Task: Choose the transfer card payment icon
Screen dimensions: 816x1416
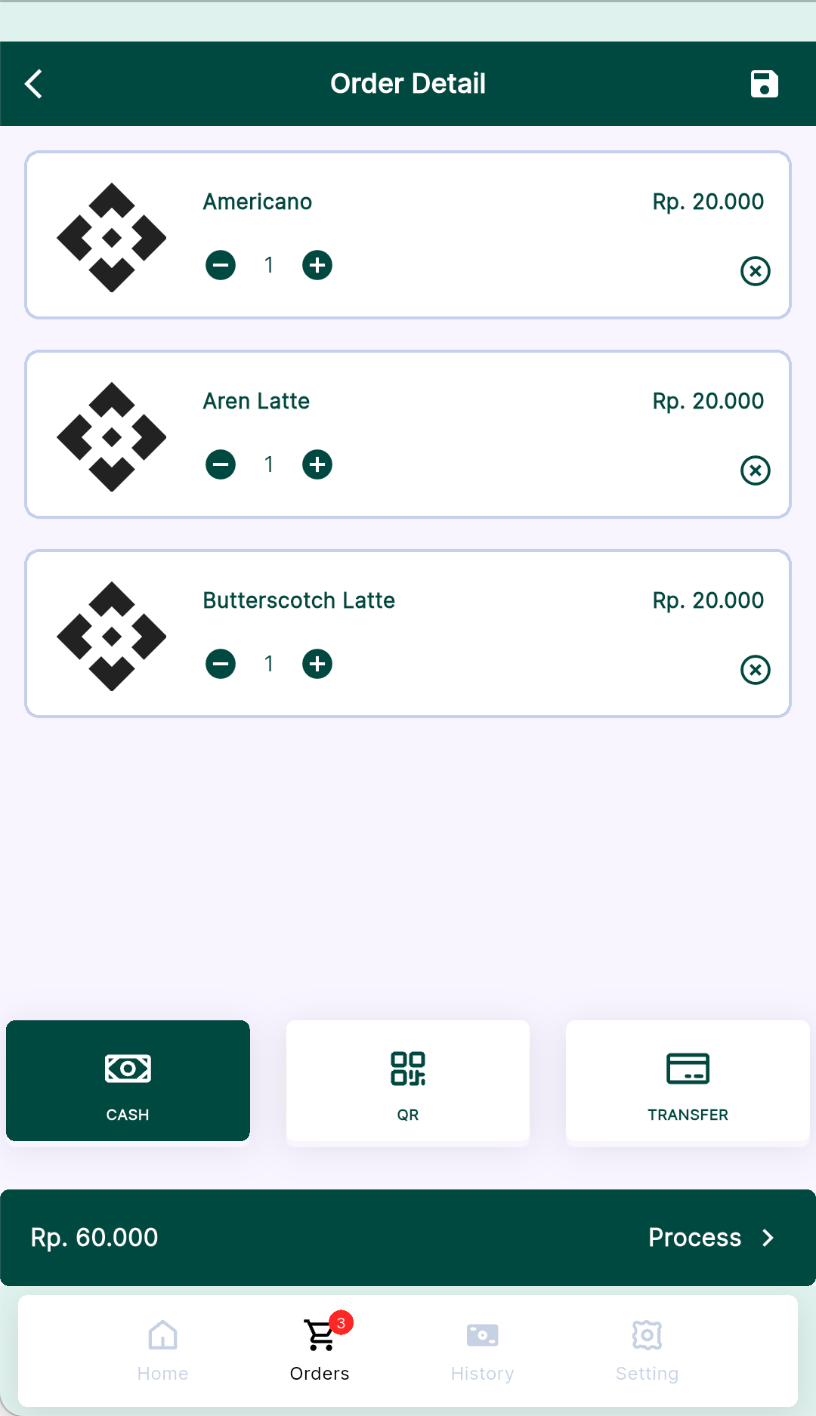Action: click(687, 1068)
